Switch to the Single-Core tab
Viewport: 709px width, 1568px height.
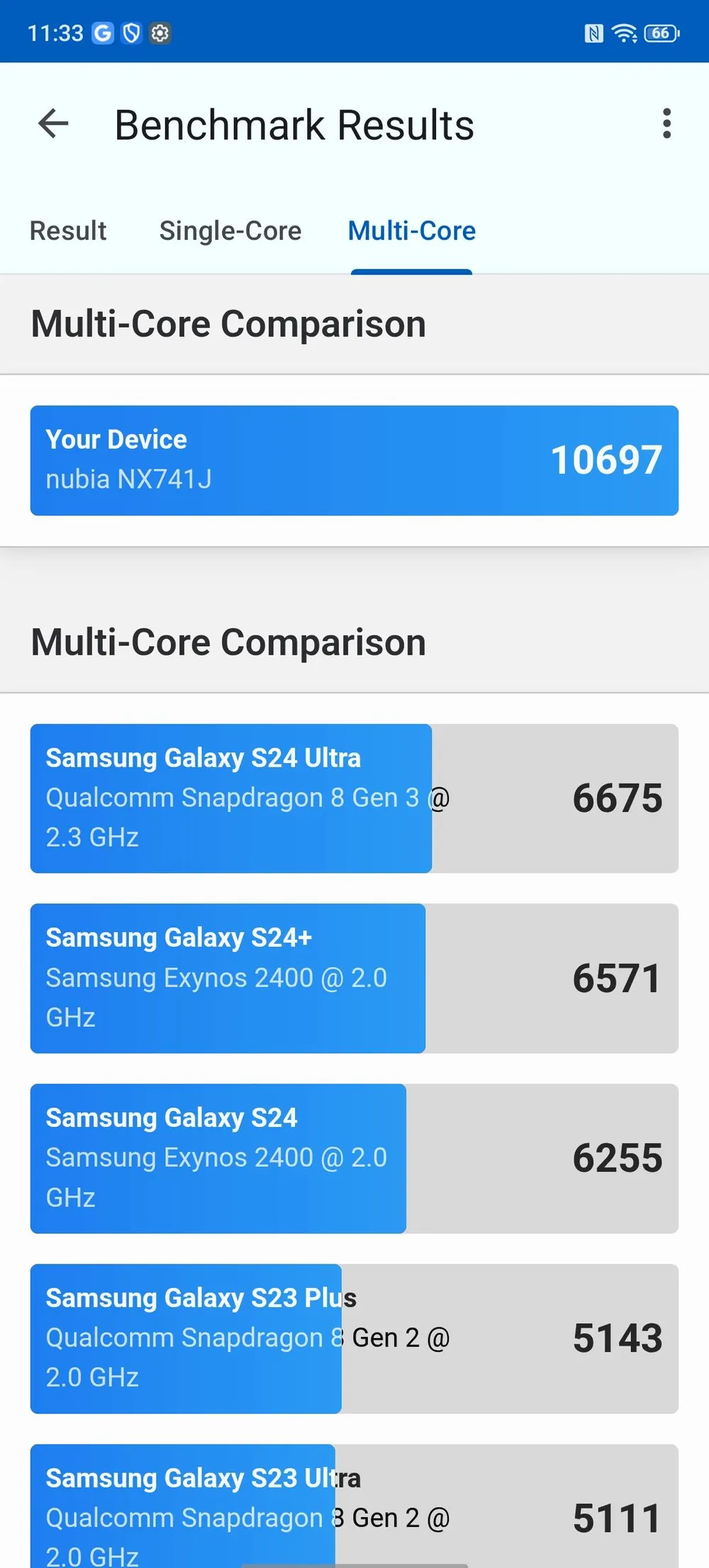point(230,231)
